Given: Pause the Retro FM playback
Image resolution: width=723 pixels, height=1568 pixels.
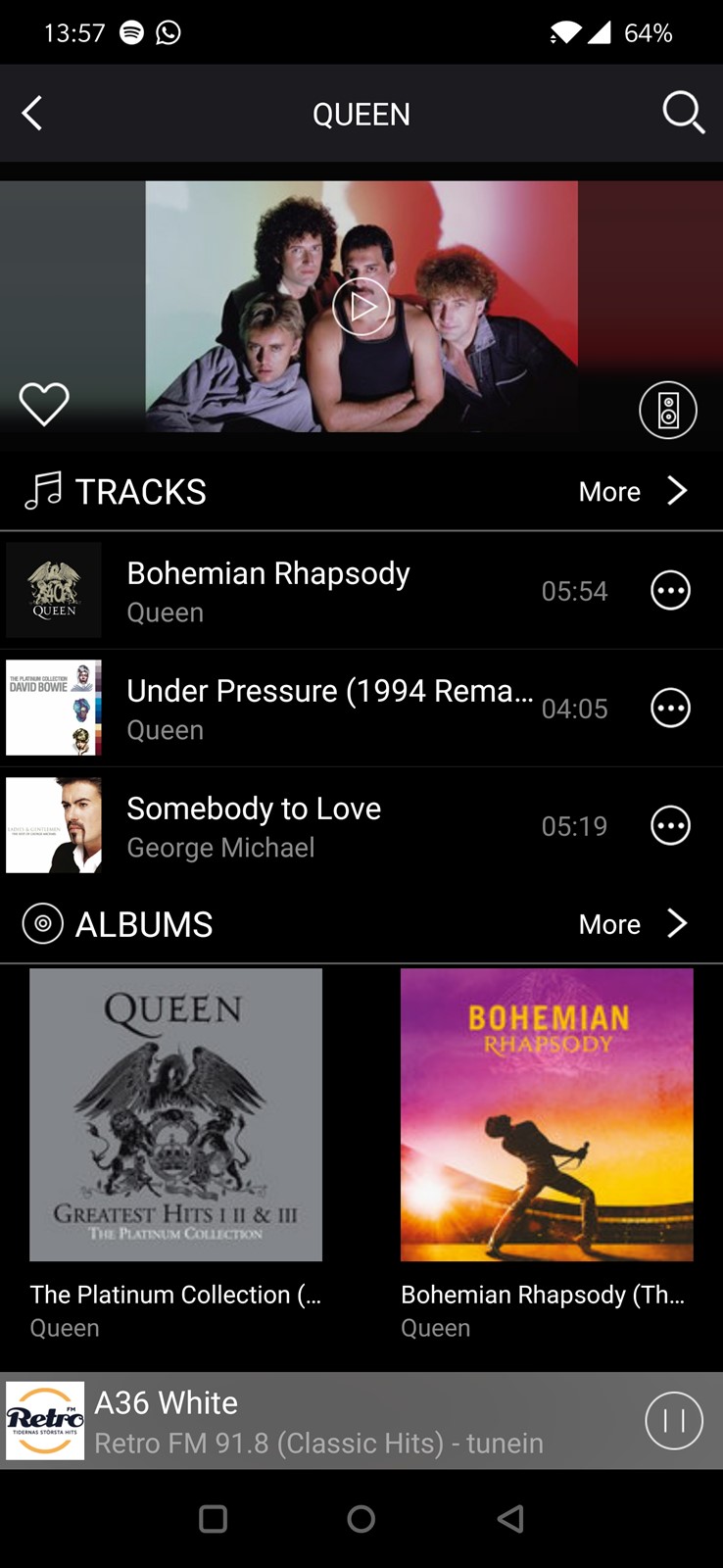Looking at the screenshot, I should click(674, 1421).
